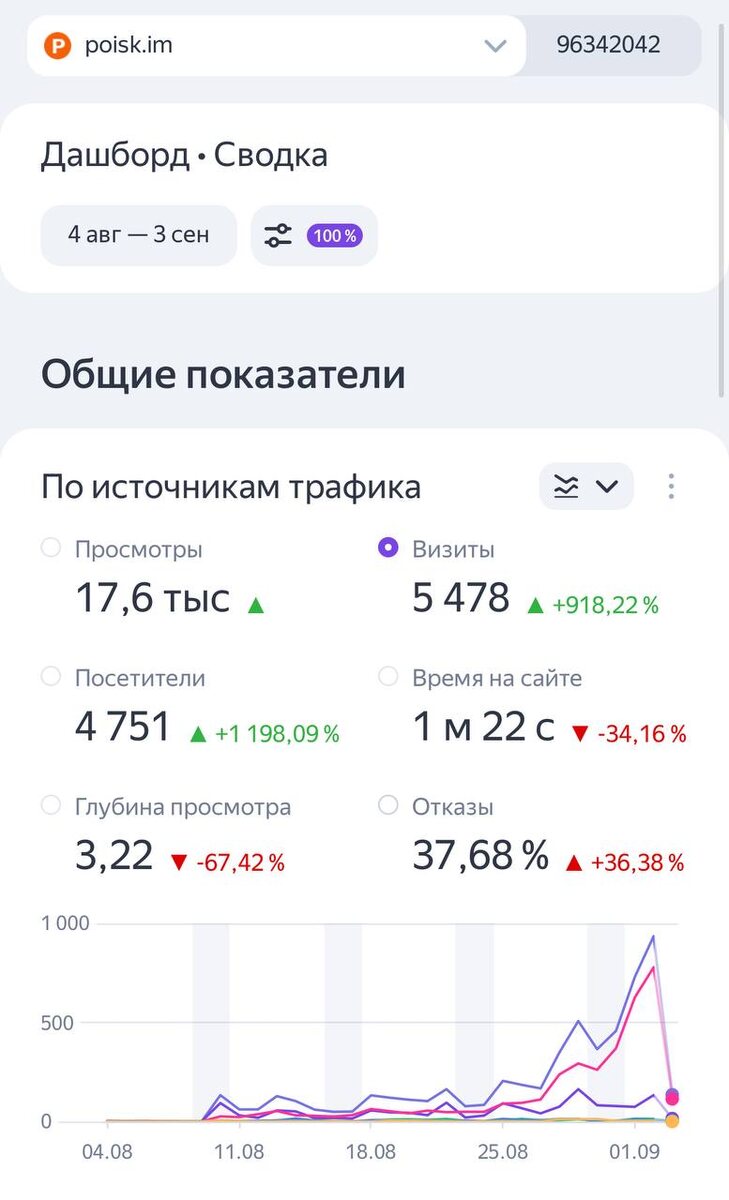Screen dimensions: 729x1200
Task: Switch chart to Время на сайте
Action: click(x=389, y=677)
